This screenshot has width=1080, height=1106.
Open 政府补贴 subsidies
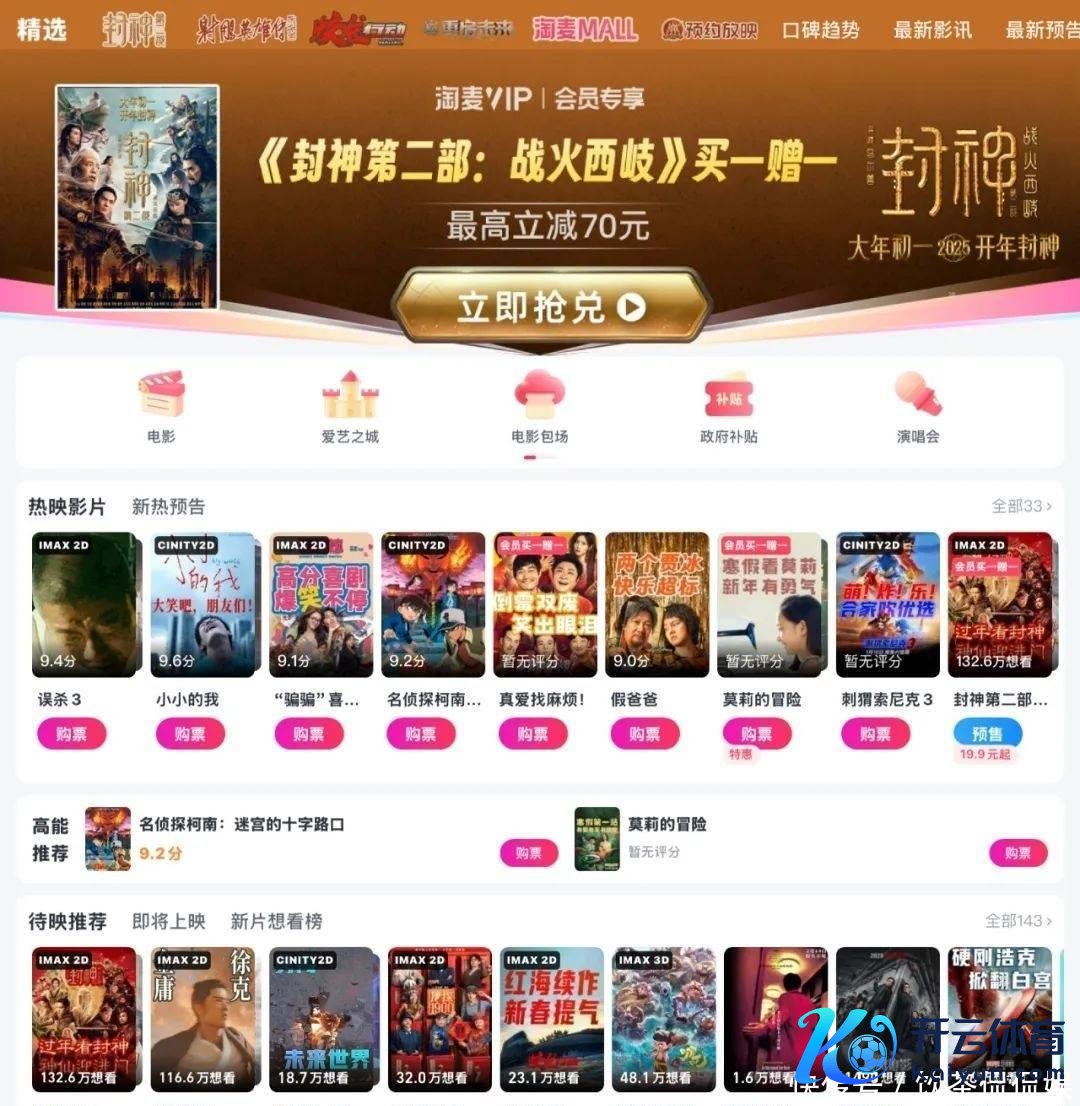(x=728, y=406)
